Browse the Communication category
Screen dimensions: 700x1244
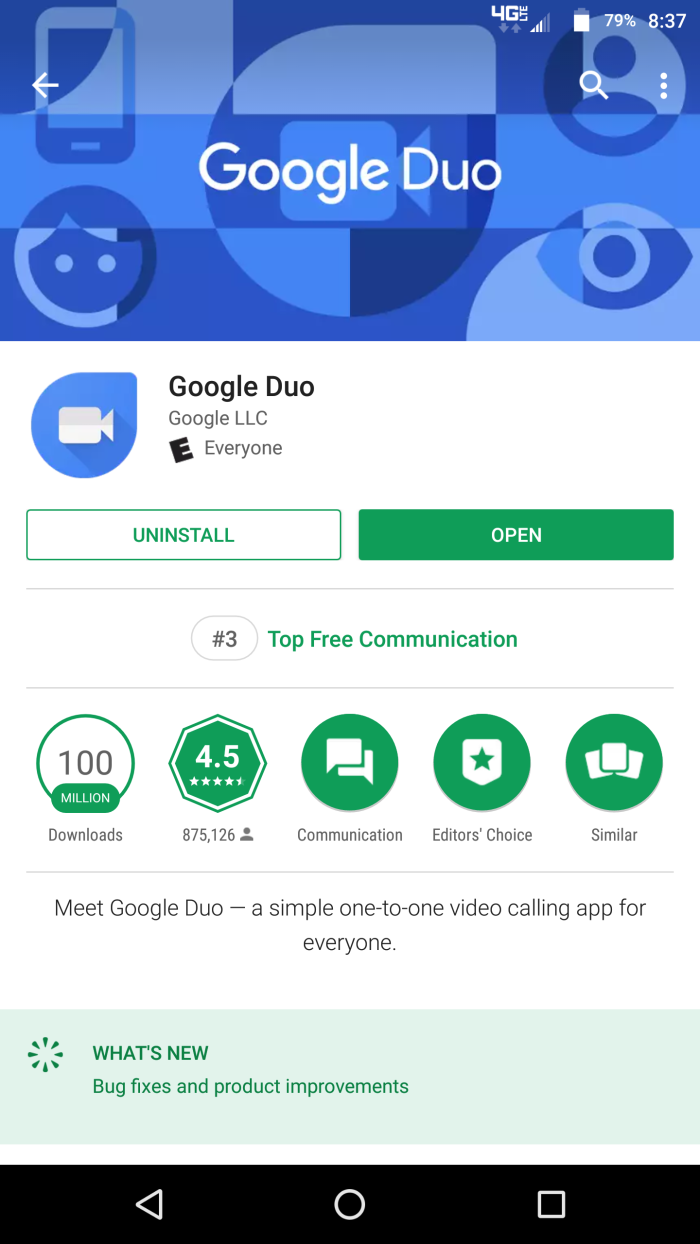[x=349, y=764]
